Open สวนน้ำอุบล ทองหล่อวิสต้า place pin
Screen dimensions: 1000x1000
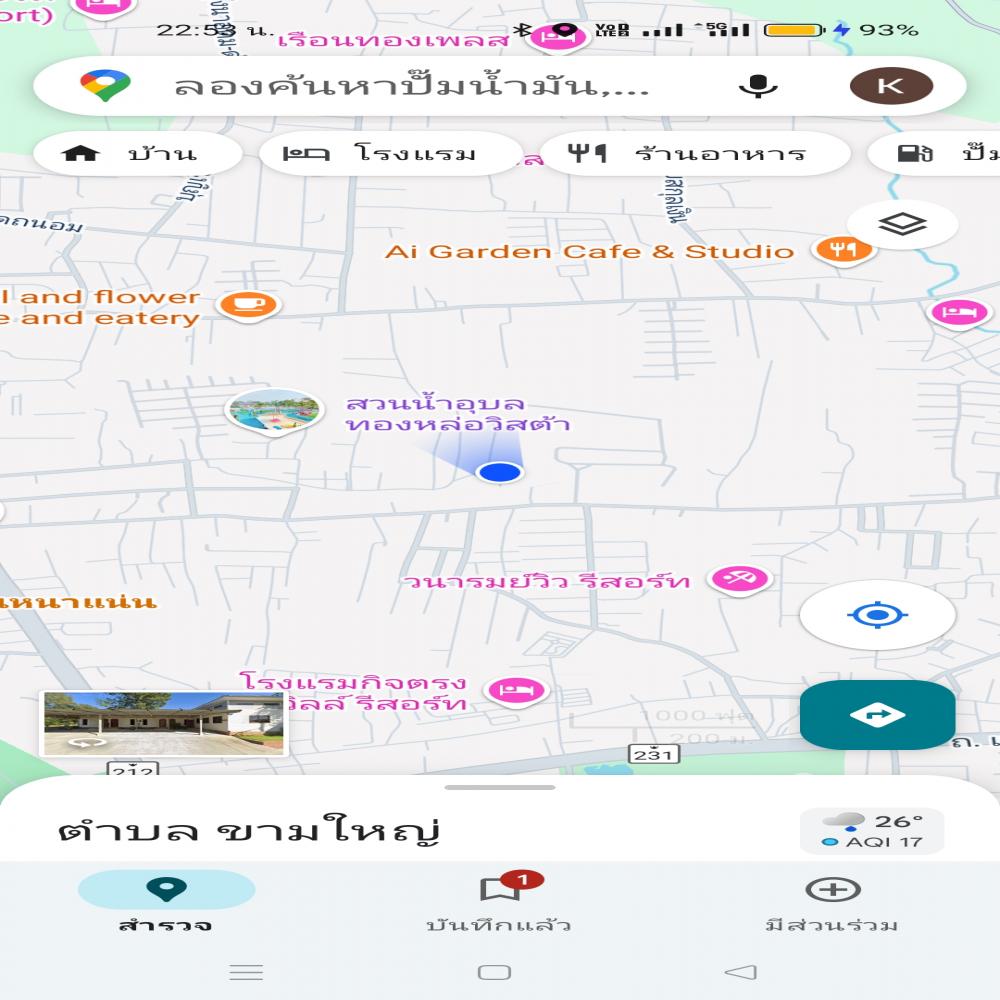pos(274,411)
